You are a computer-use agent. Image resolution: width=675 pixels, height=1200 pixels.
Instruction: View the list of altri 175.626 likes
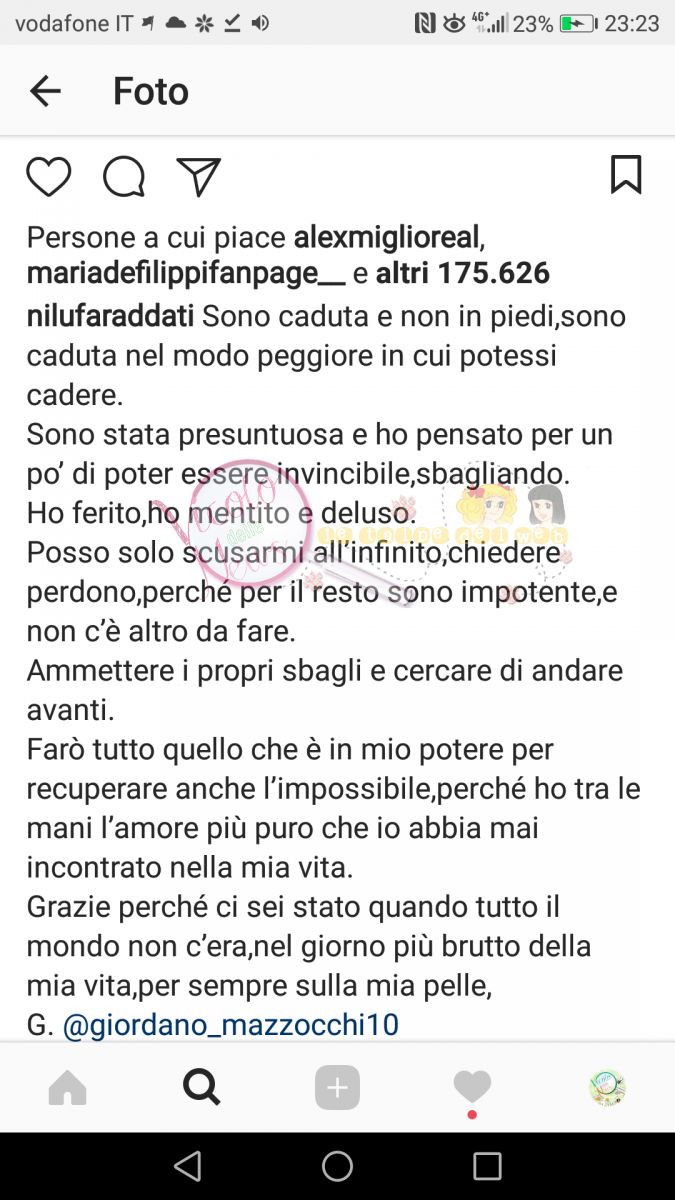[463, 273]
